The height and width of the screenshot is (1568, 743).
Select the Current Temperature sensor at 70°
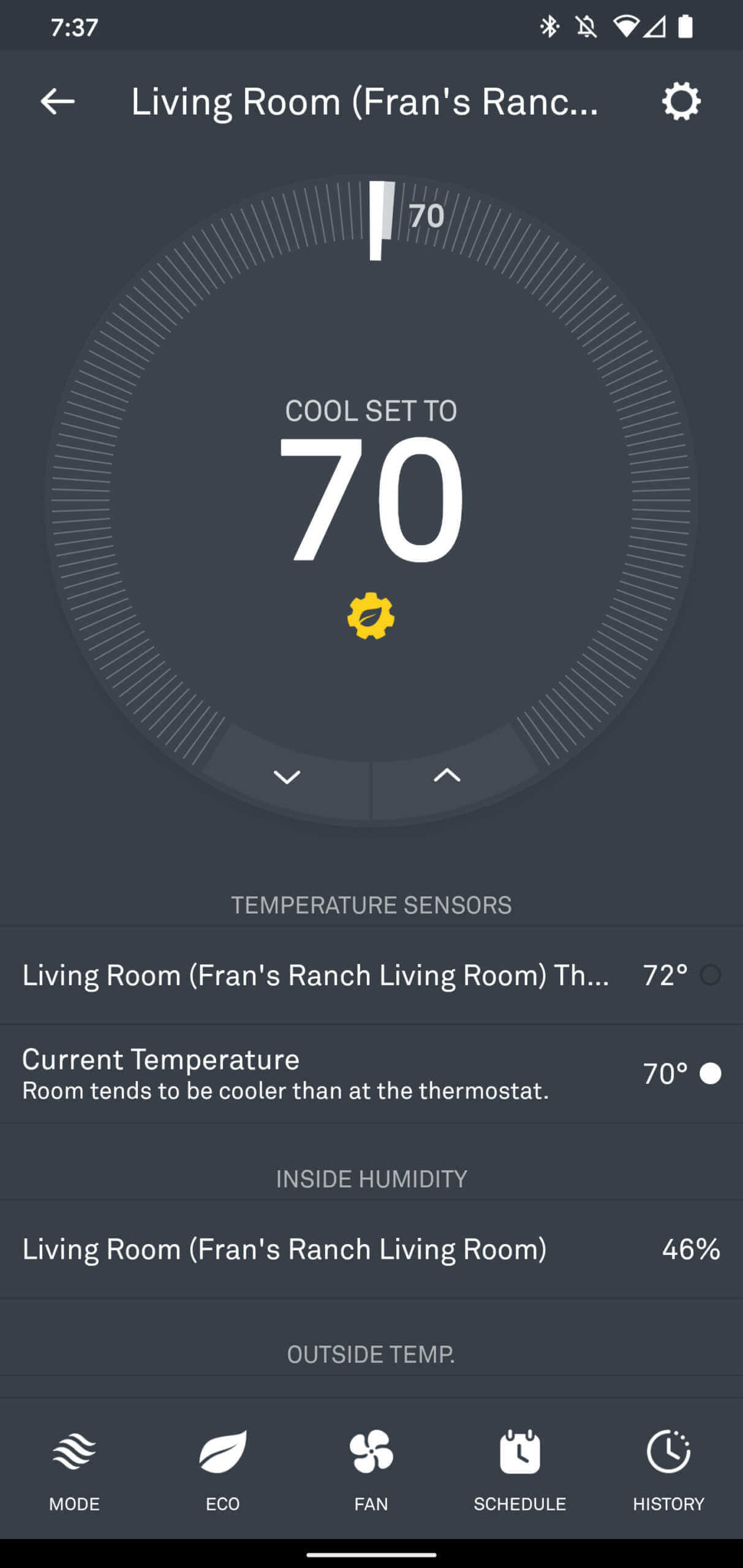[x=710, y=1074]
